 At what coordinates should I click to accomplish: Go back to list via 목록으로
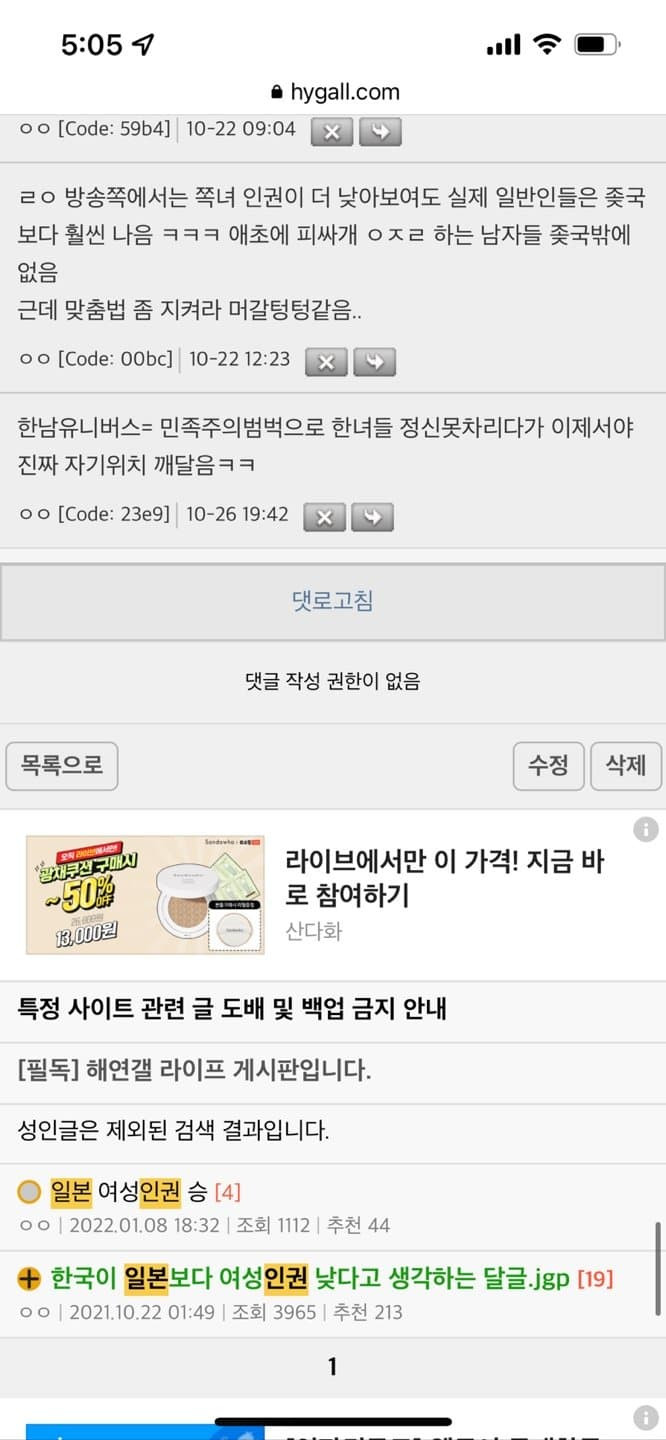[62, 766]
